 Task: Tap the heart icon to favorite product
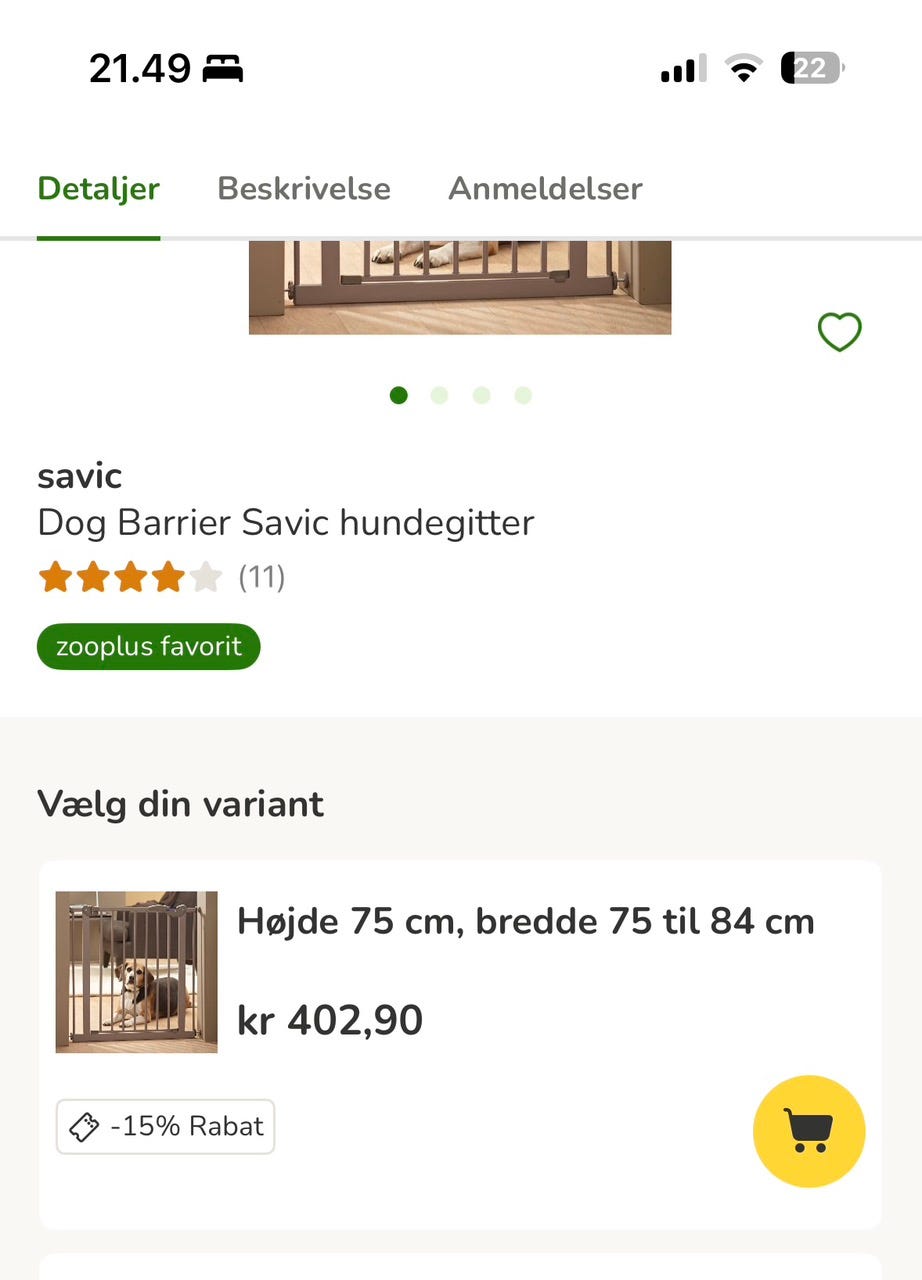[839, 332]
